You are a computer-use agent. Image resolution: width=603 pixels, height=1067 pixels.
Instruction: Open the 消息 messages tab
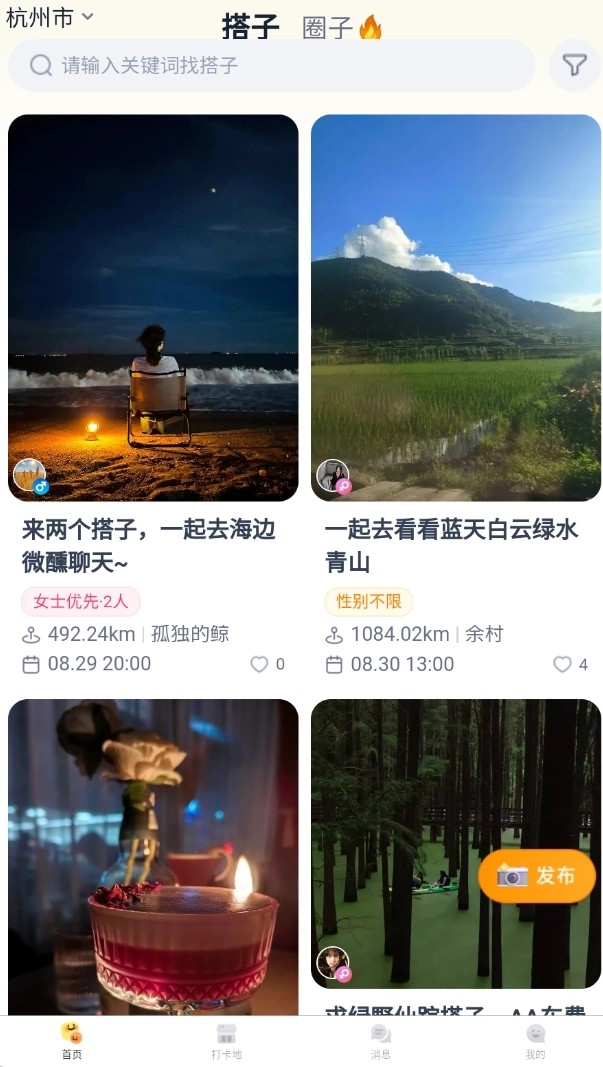[x=381, y=1040]
